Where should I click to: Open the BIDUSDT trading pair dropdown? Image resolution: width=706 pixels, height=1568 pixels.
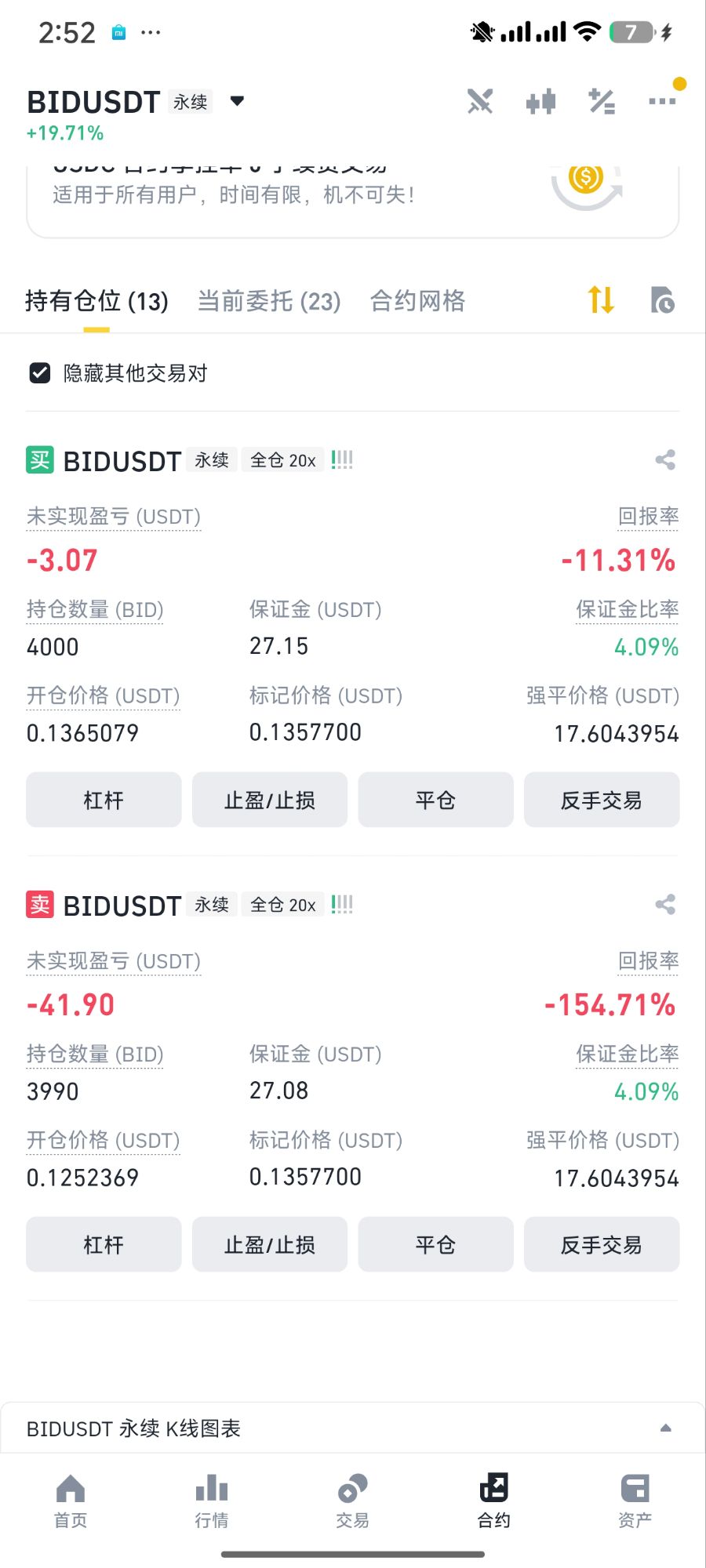pos(237,101)
